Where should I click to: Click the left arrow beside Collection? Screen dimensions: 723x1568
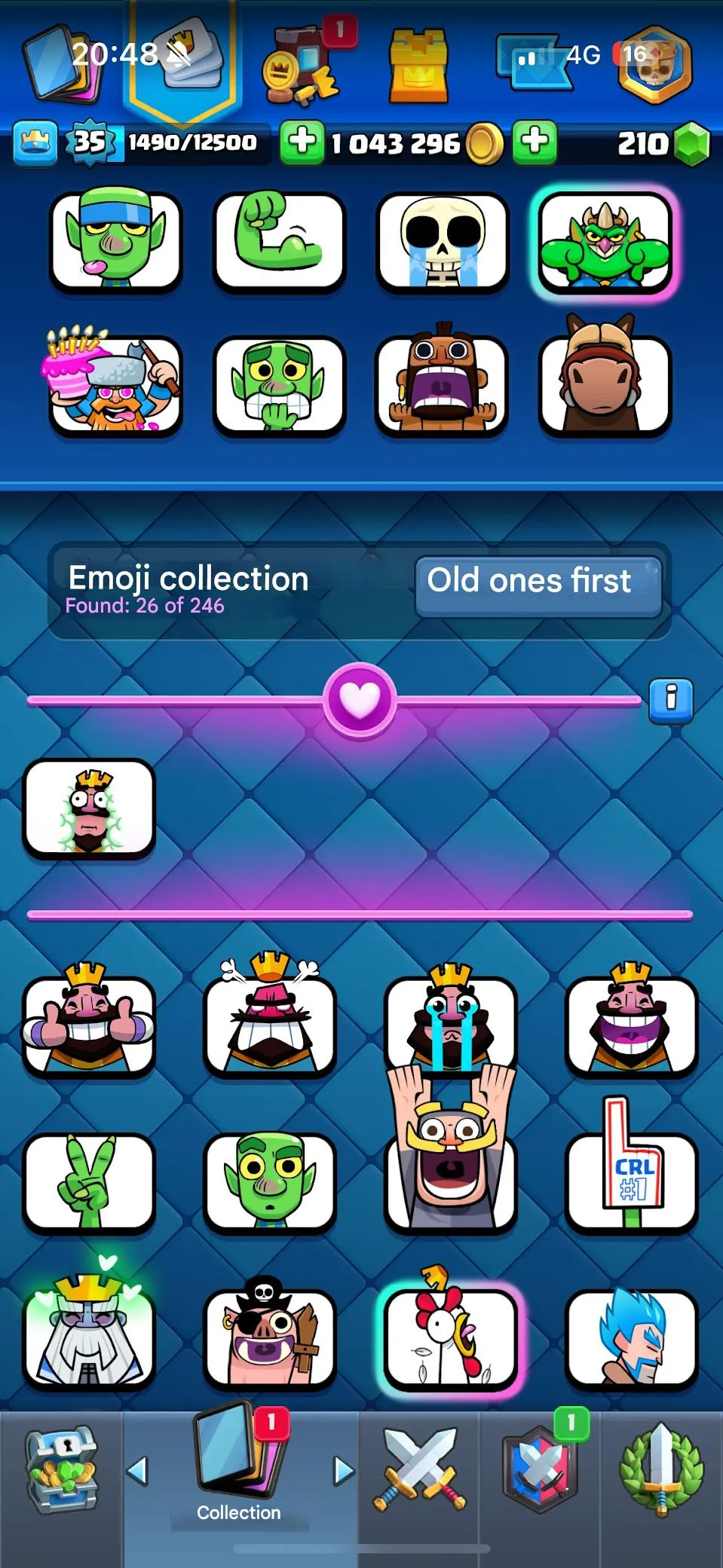click(x=139, y=1469)
